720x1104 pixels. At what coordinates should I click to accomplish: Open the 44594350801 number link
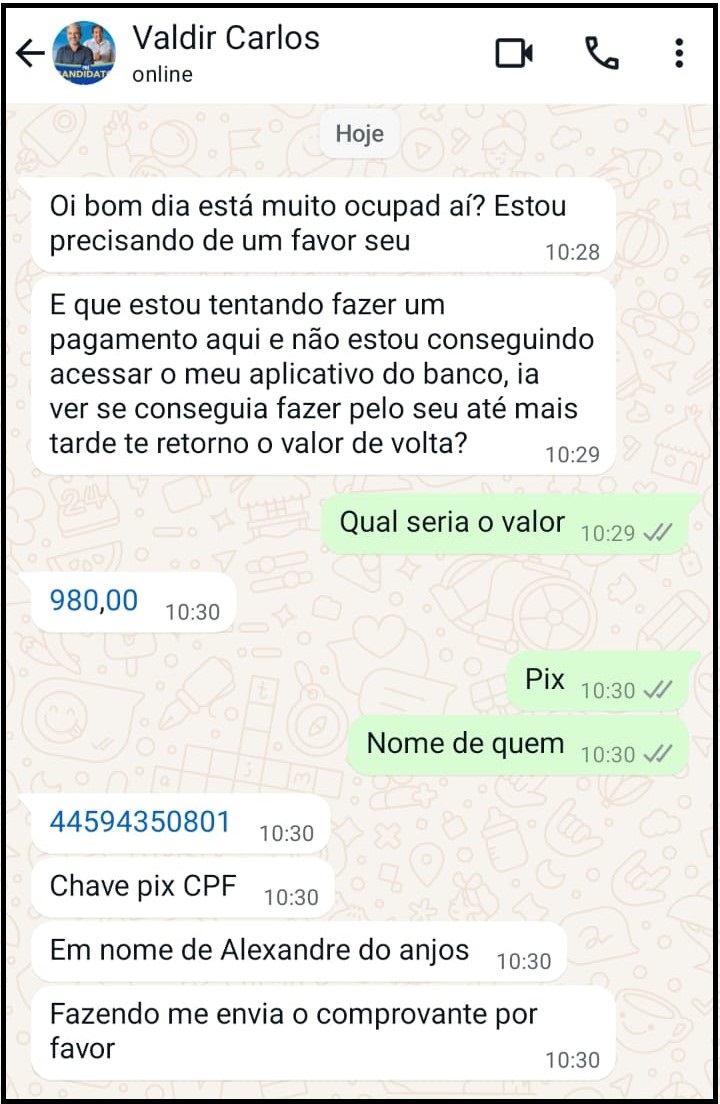[140, 822]
